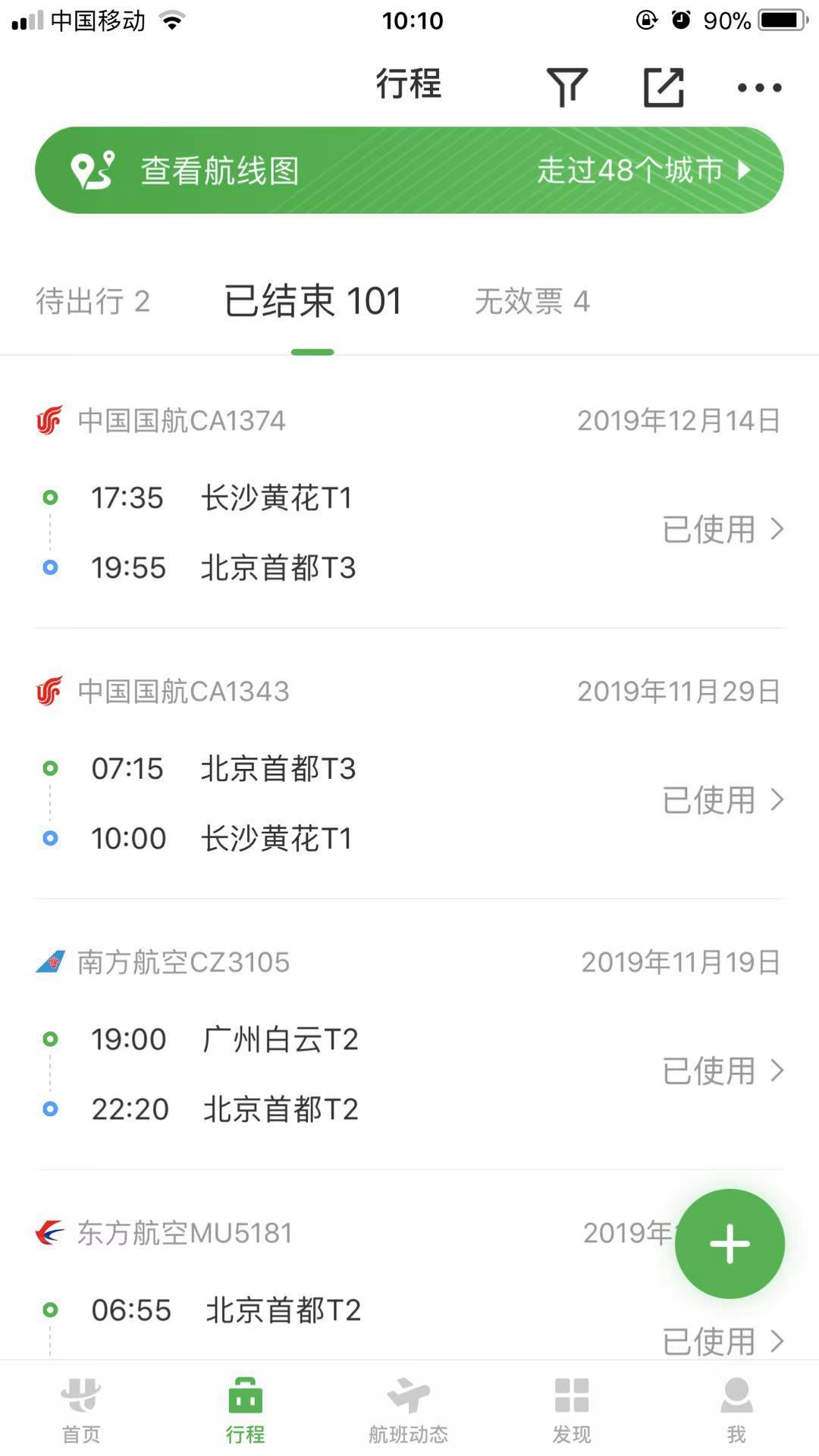Switch to the 航班动态 tab
819x1456 pixels.
click(409, 1409)
